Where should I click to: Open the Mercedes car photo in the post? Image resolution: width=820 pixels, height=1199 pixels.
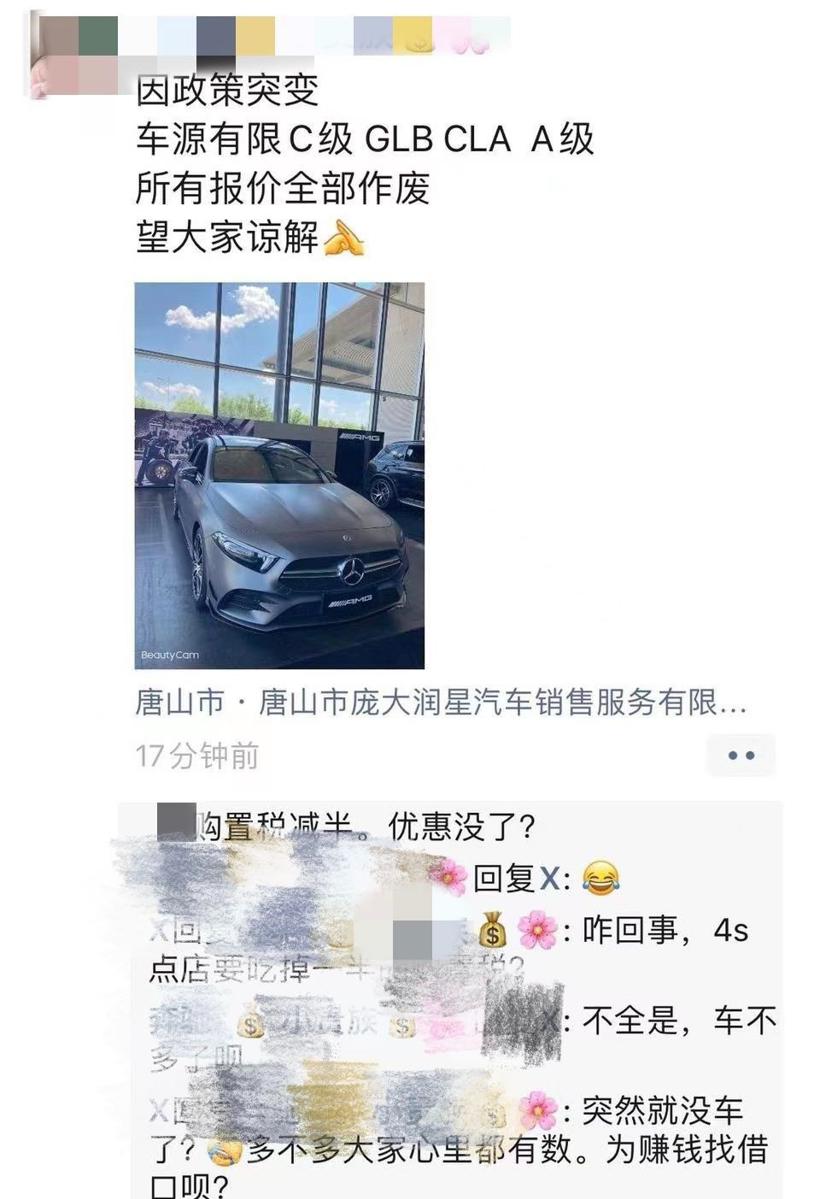coord(279,475)
